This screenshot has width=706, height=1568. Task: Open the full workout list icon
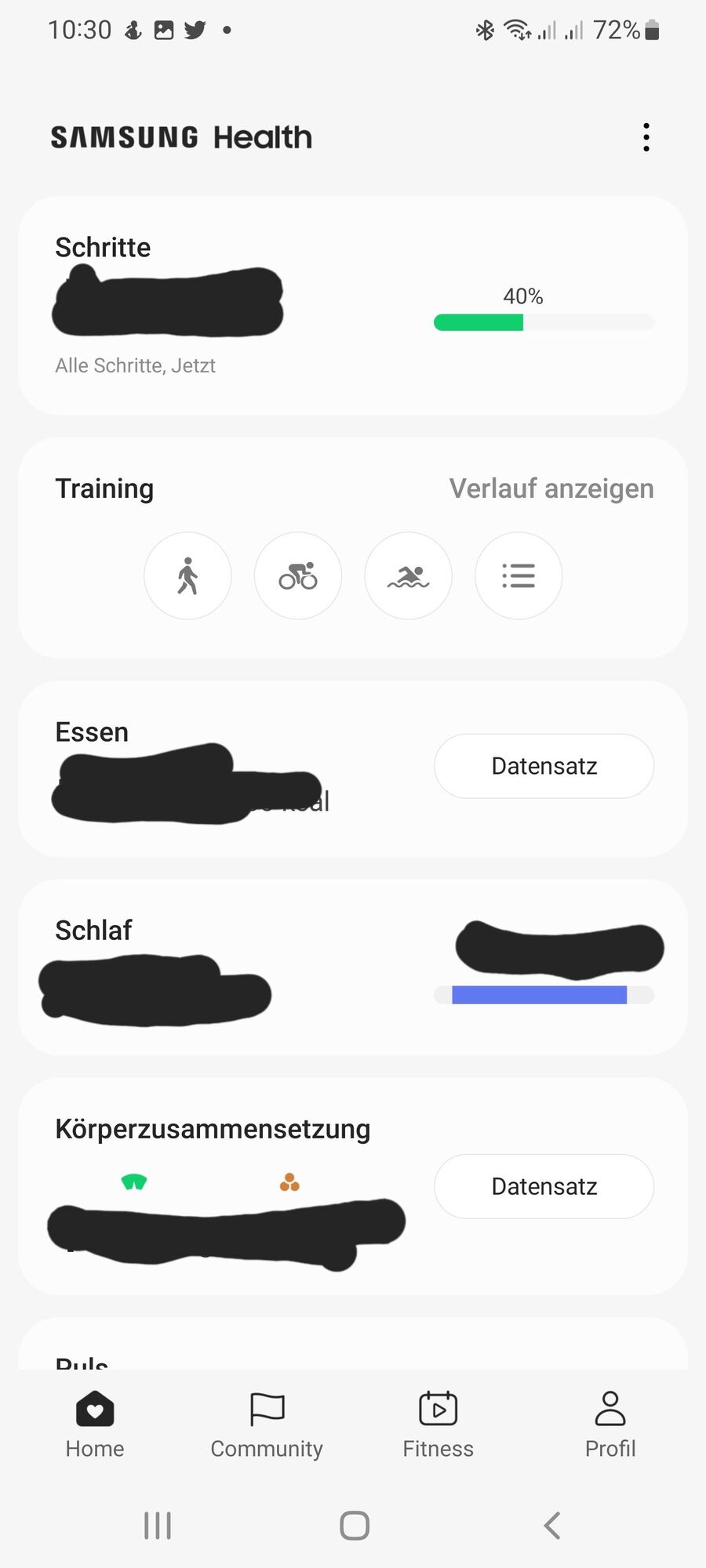tap(519, 576)
